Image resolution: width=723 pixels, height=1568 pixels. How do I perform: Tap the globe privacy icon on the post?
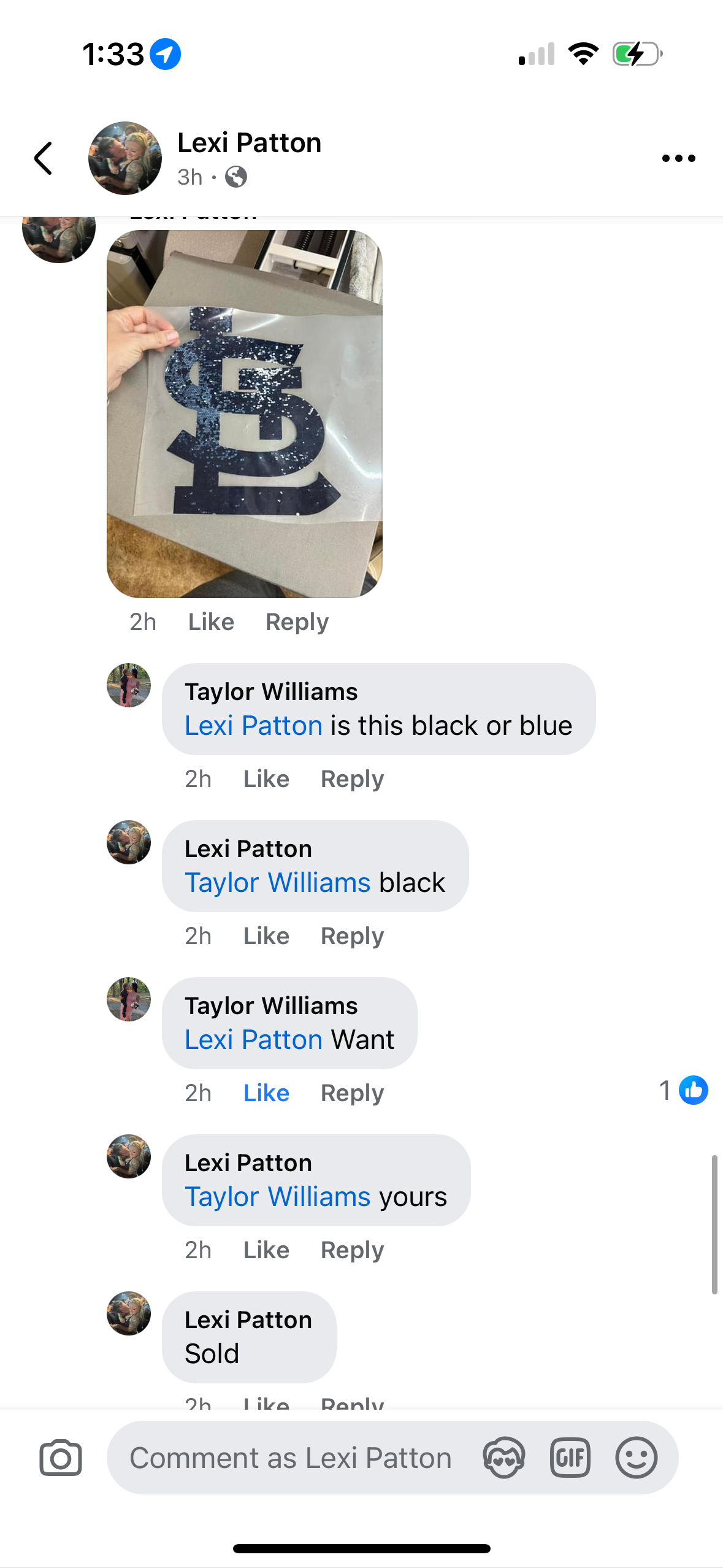pyautogui.click(x=236, y=177)
